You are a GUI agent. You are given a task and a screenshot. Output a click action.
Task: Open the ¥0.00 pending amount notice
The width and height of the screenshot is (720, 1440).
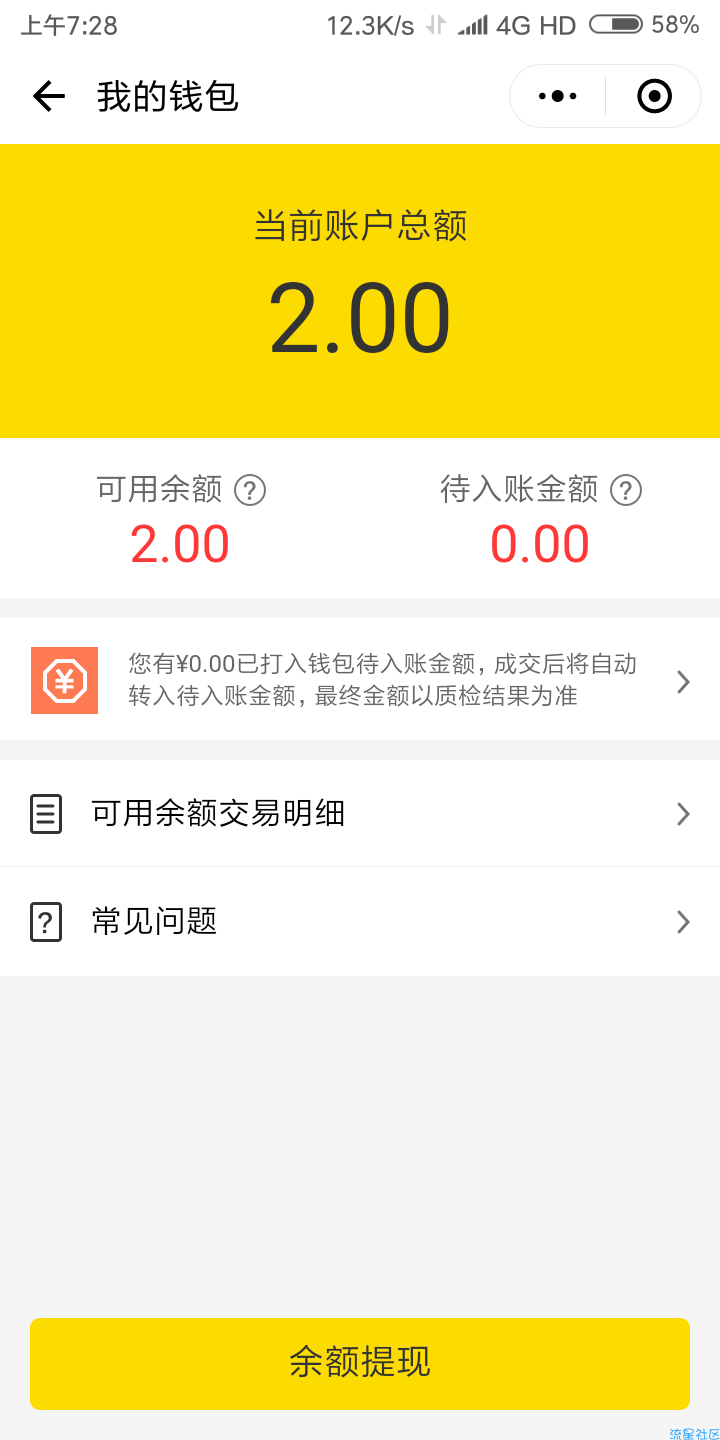[x=360, y=680]
